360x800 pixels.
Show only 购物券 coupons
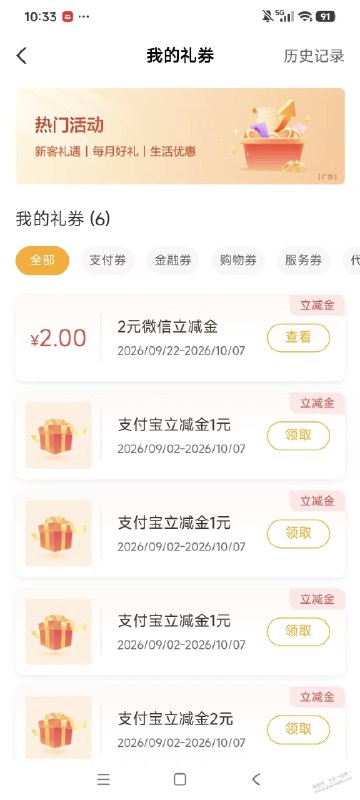tap(238, 260)
